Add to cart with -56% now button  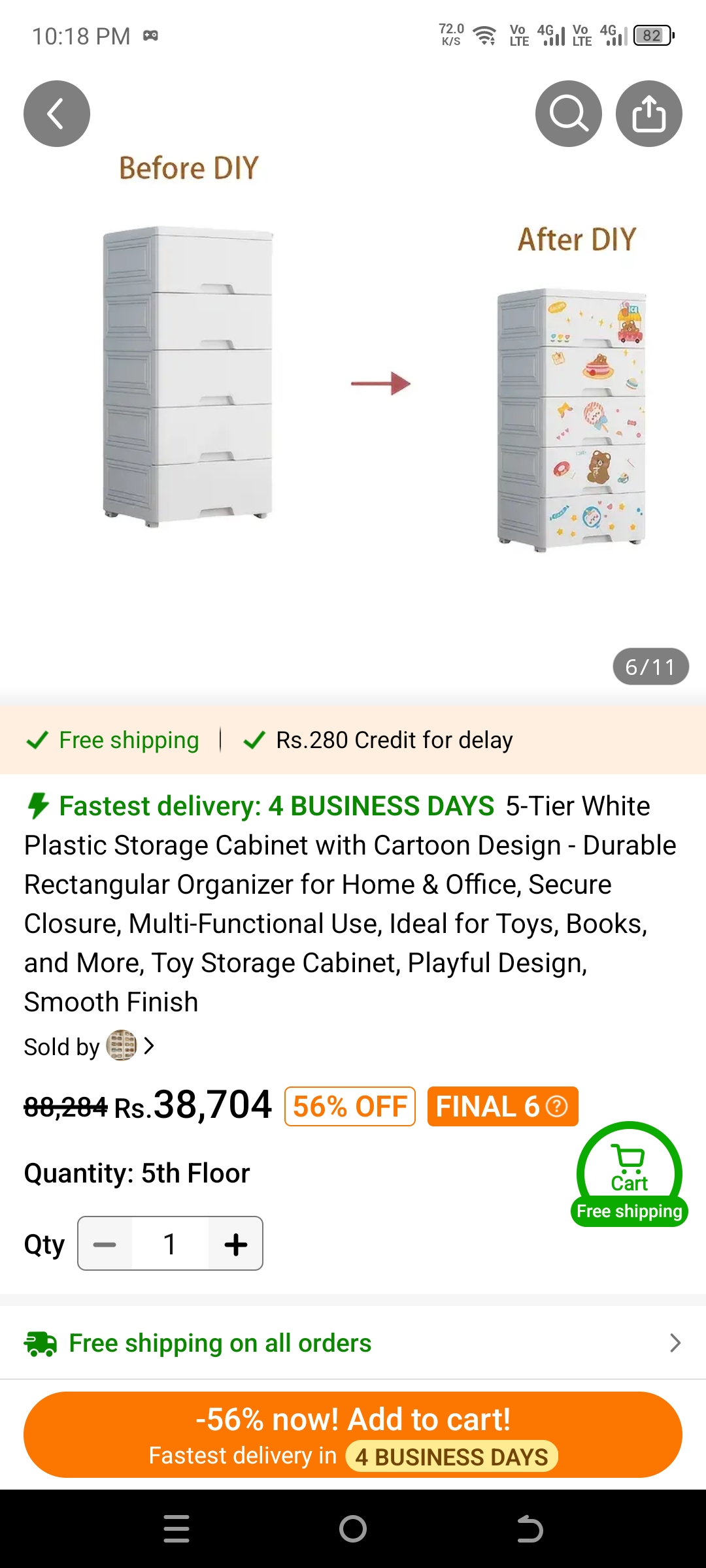pyautogui.click(x=353, y=1435)
